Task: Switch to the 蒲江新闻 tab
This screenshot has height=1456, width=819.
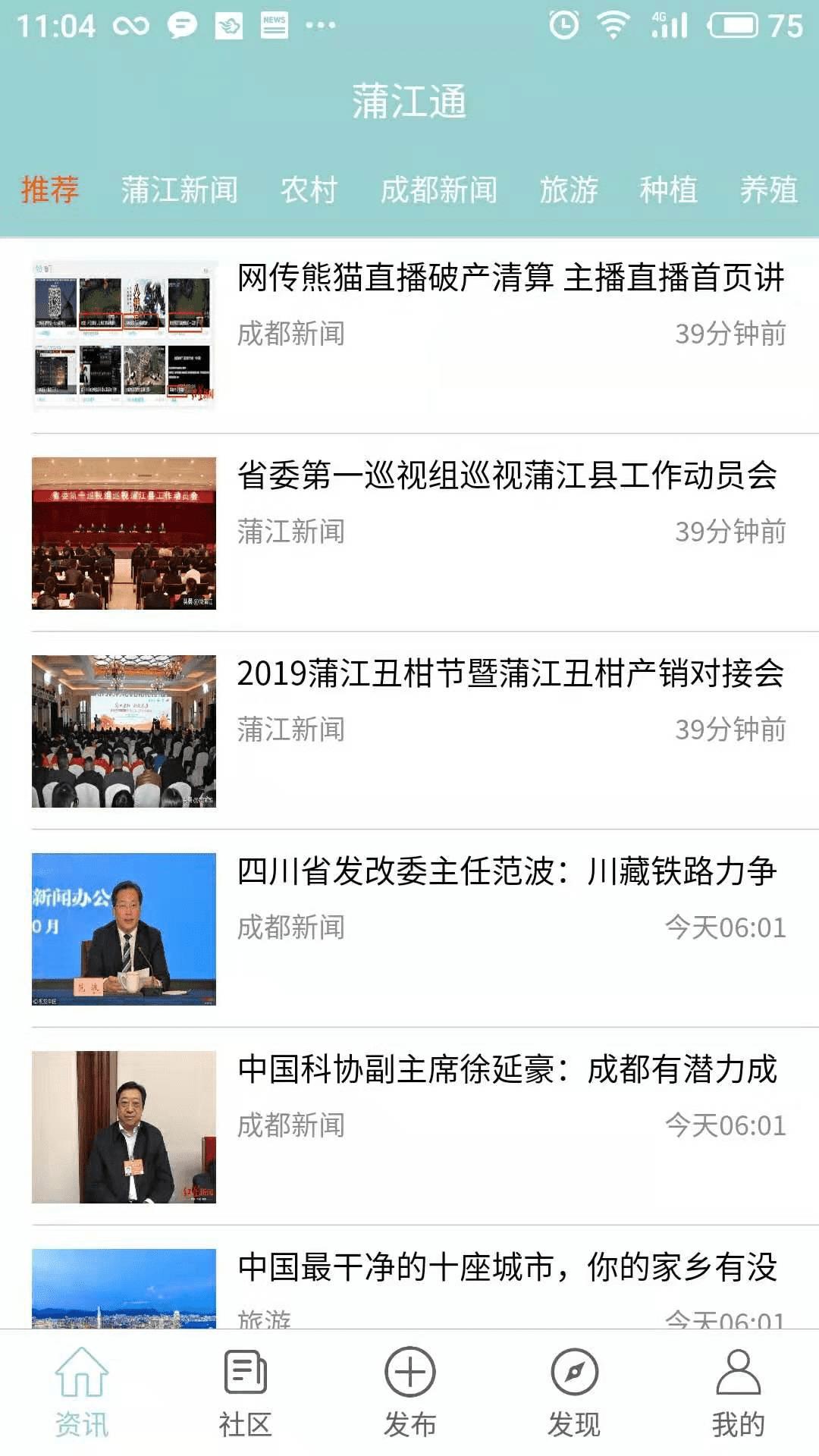Action: 178,191
